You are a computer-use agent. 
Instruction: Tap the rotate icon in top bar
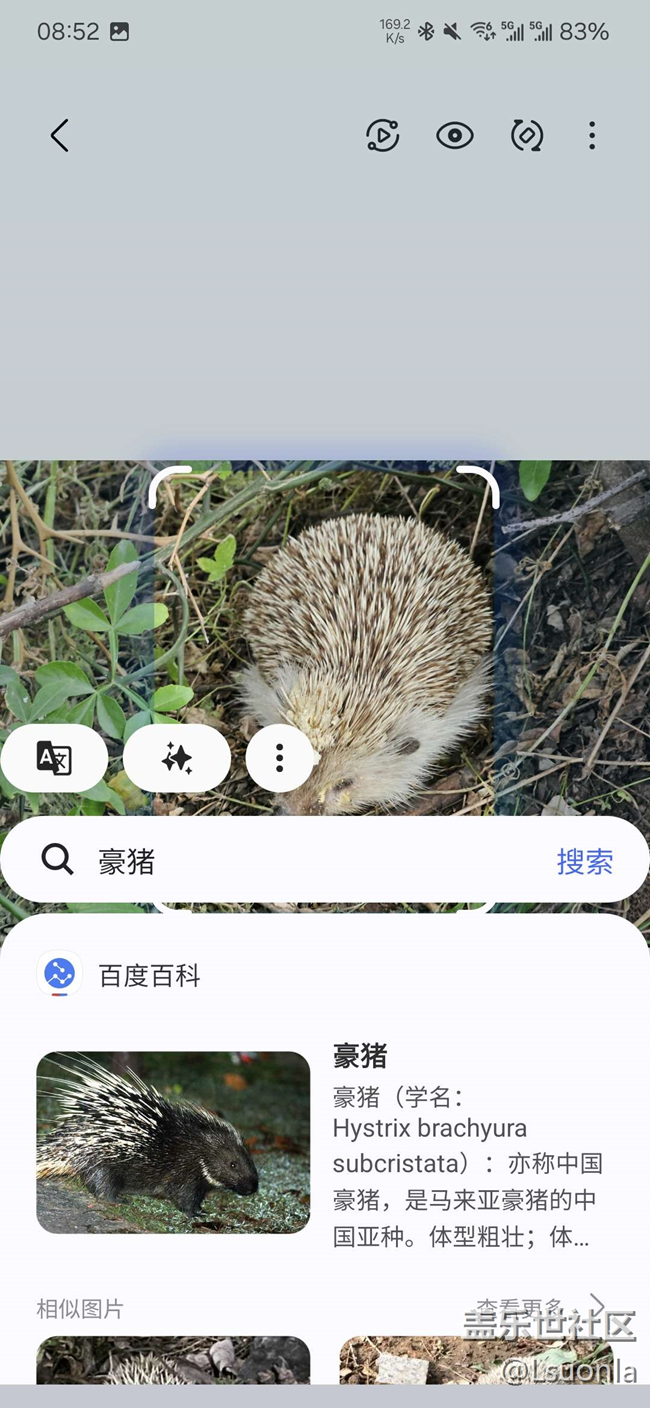point(526,136)
